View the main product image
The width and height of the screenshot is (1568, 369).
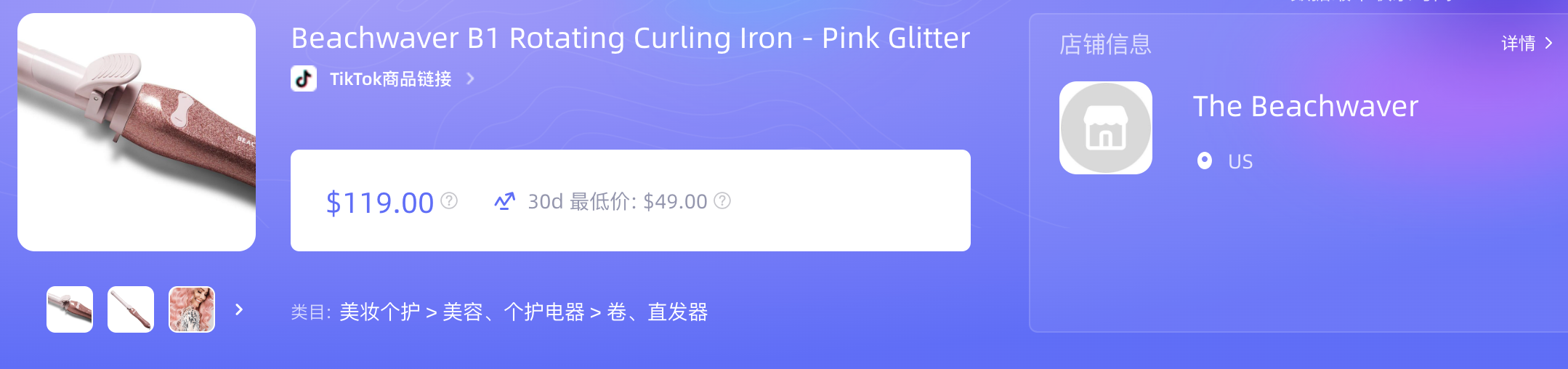pos(137,132)
